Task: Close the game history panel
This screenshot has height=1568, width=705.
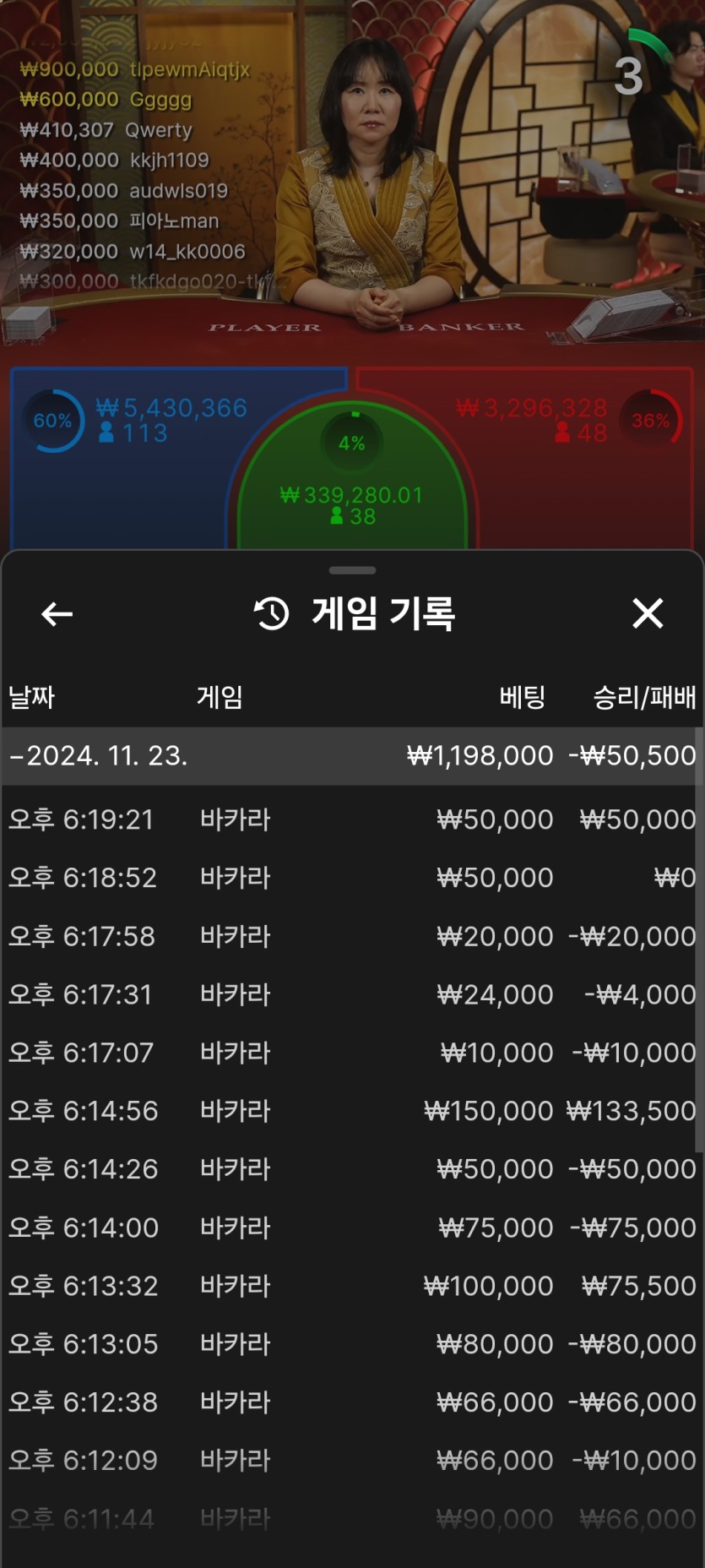Action: pyautogui.click(x=648, y=613)
